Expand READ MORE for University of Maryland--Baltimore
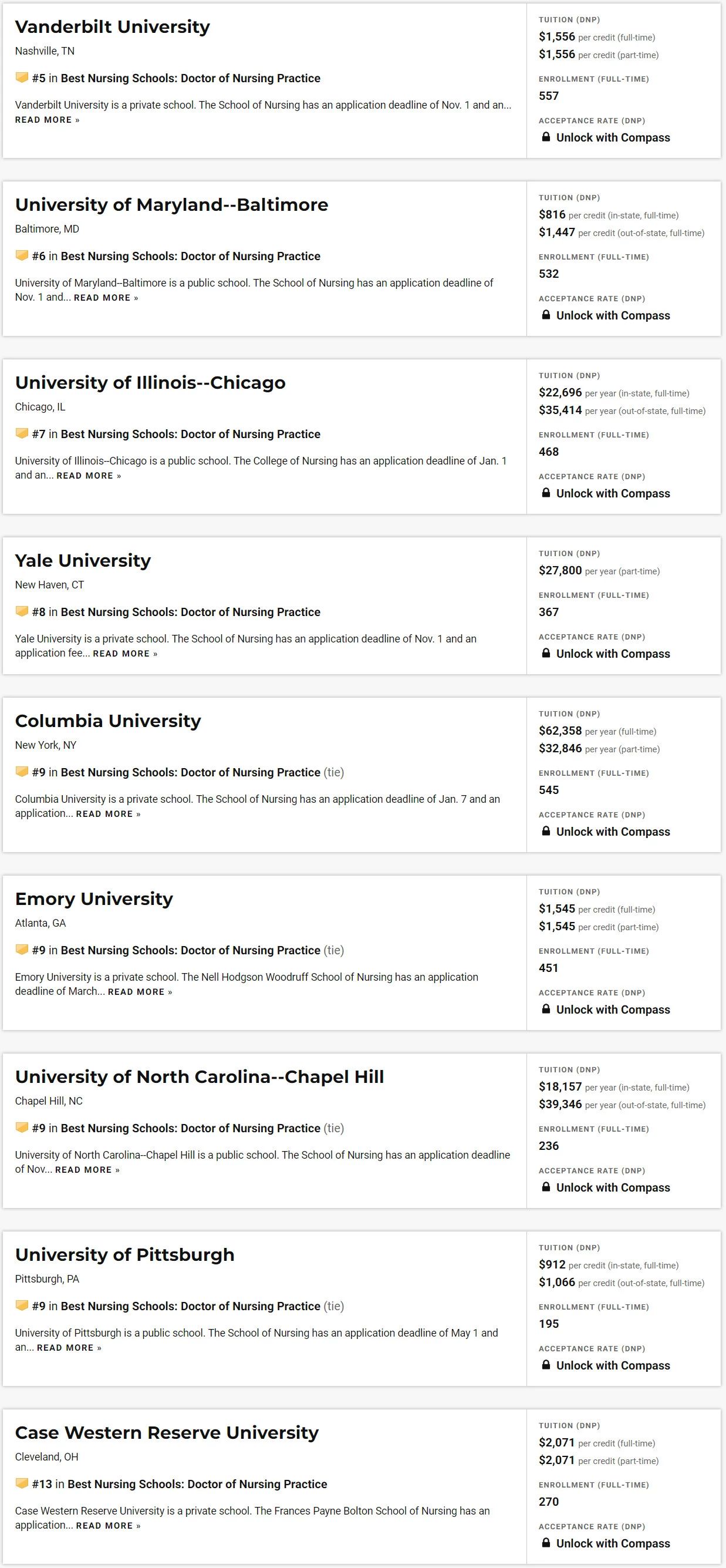 tap(105, 298)
